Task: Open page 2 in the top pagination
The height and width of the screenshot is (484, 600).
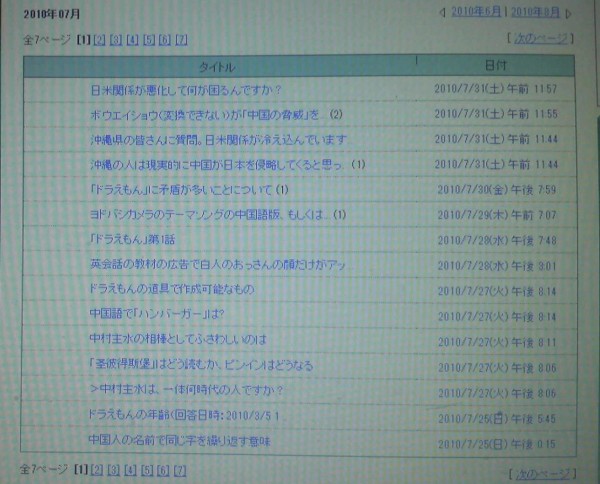Action: coord(98,39)
